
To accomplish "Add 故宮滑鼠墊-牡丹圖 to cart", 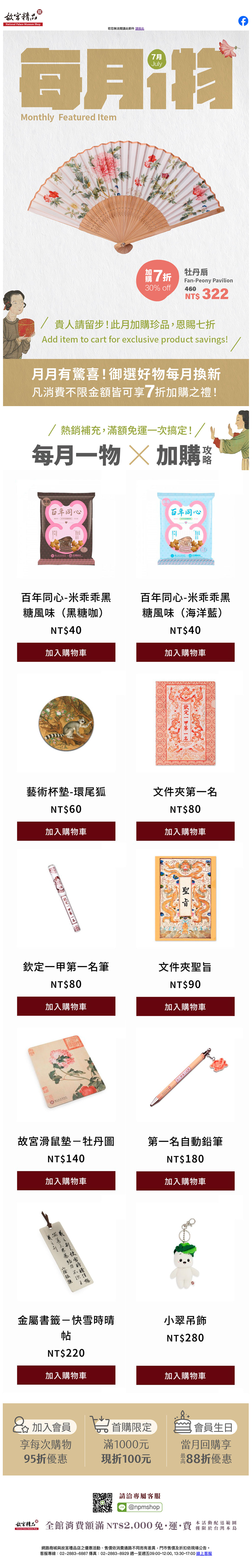I will (x=66, y=1181).
